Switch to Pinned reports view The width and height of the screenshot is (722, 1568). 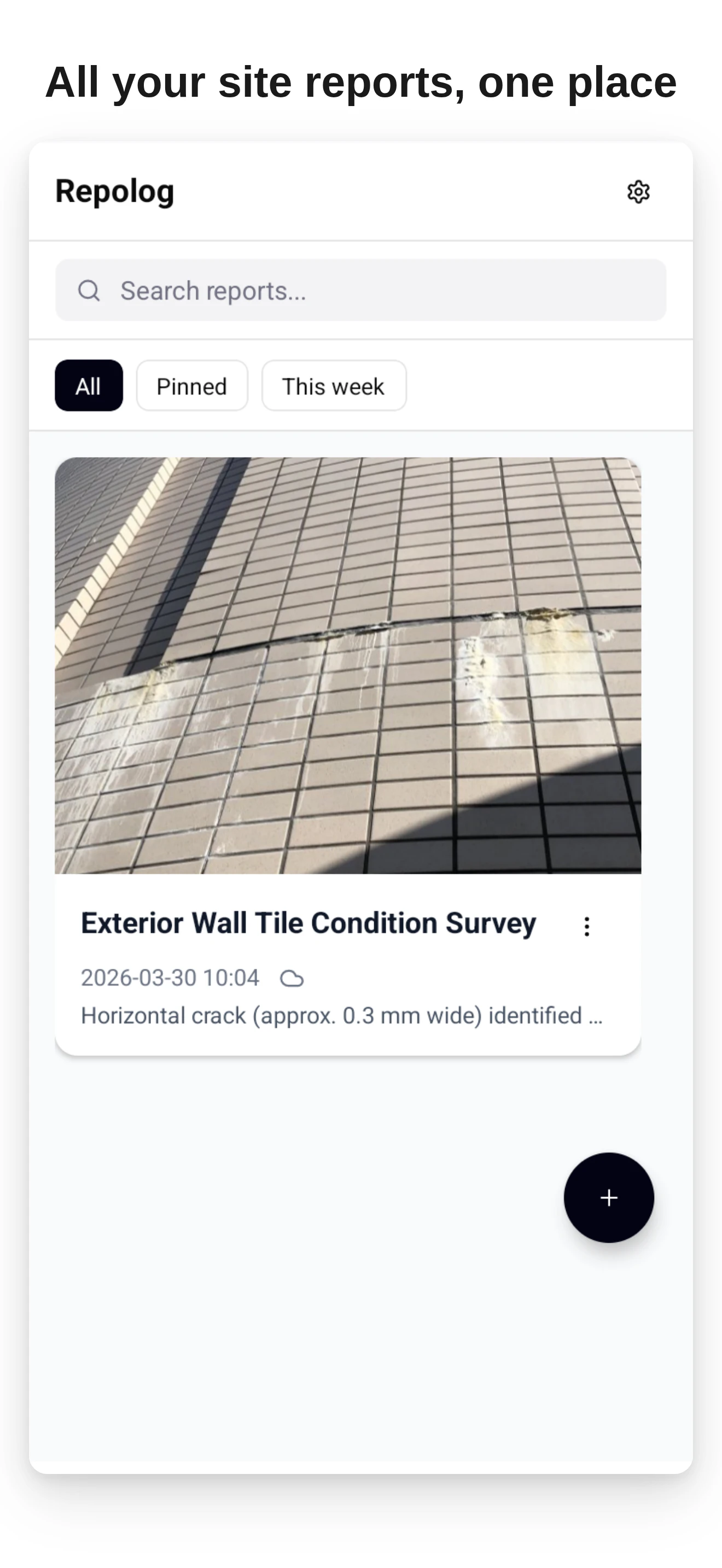click(192, 385)
